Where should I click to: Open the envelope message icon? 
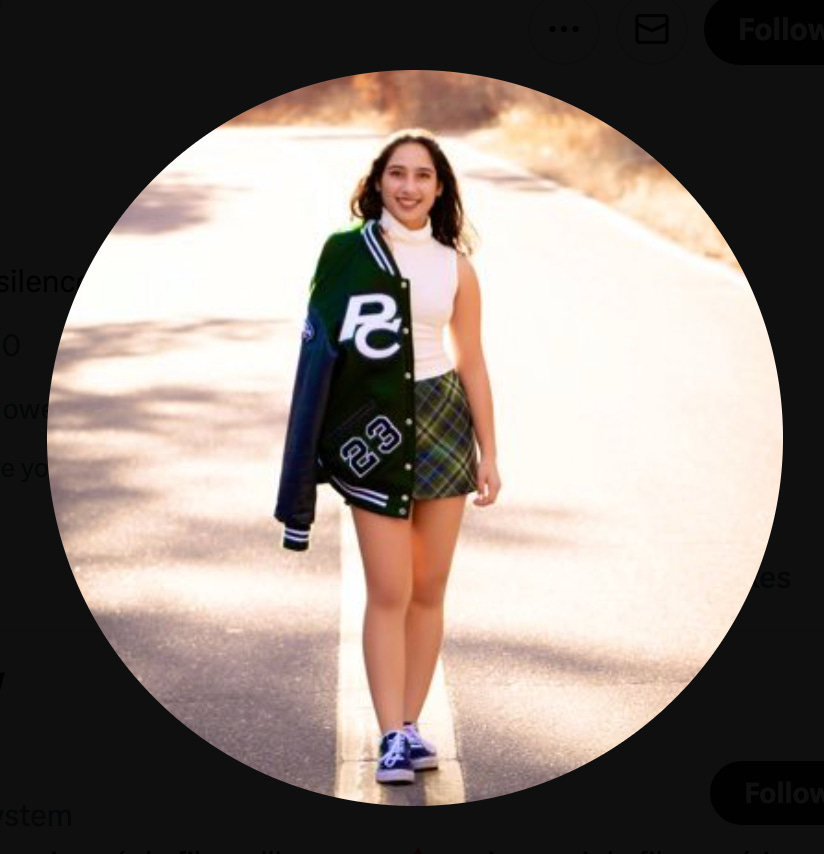tap(652, 29)
